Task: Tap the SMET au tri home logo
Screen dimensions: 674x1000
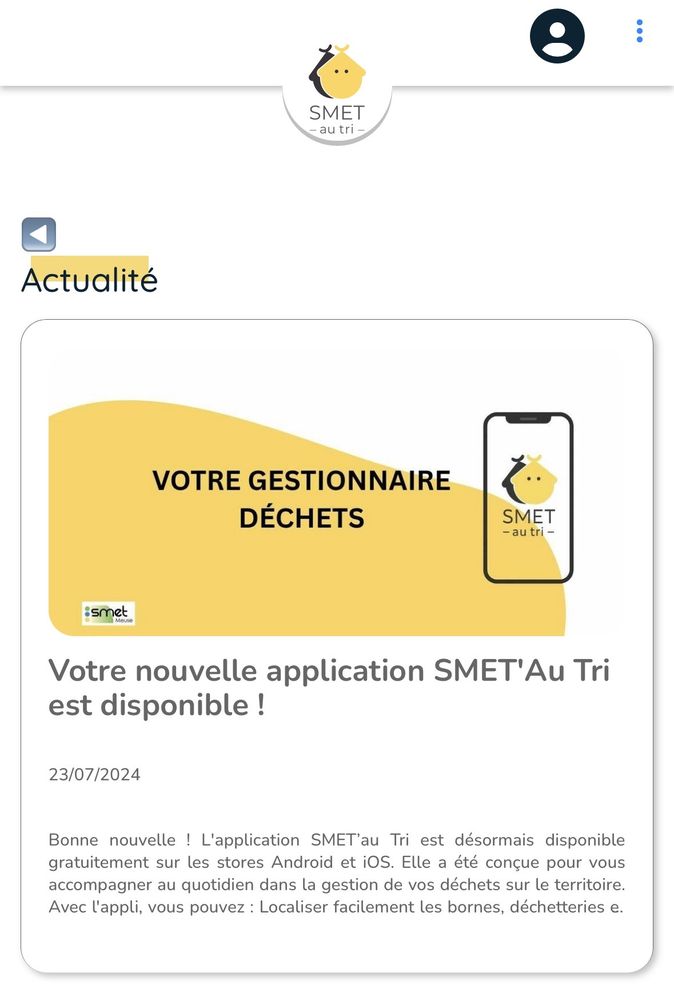Action: pyautogui.click(x=337, y=92)
